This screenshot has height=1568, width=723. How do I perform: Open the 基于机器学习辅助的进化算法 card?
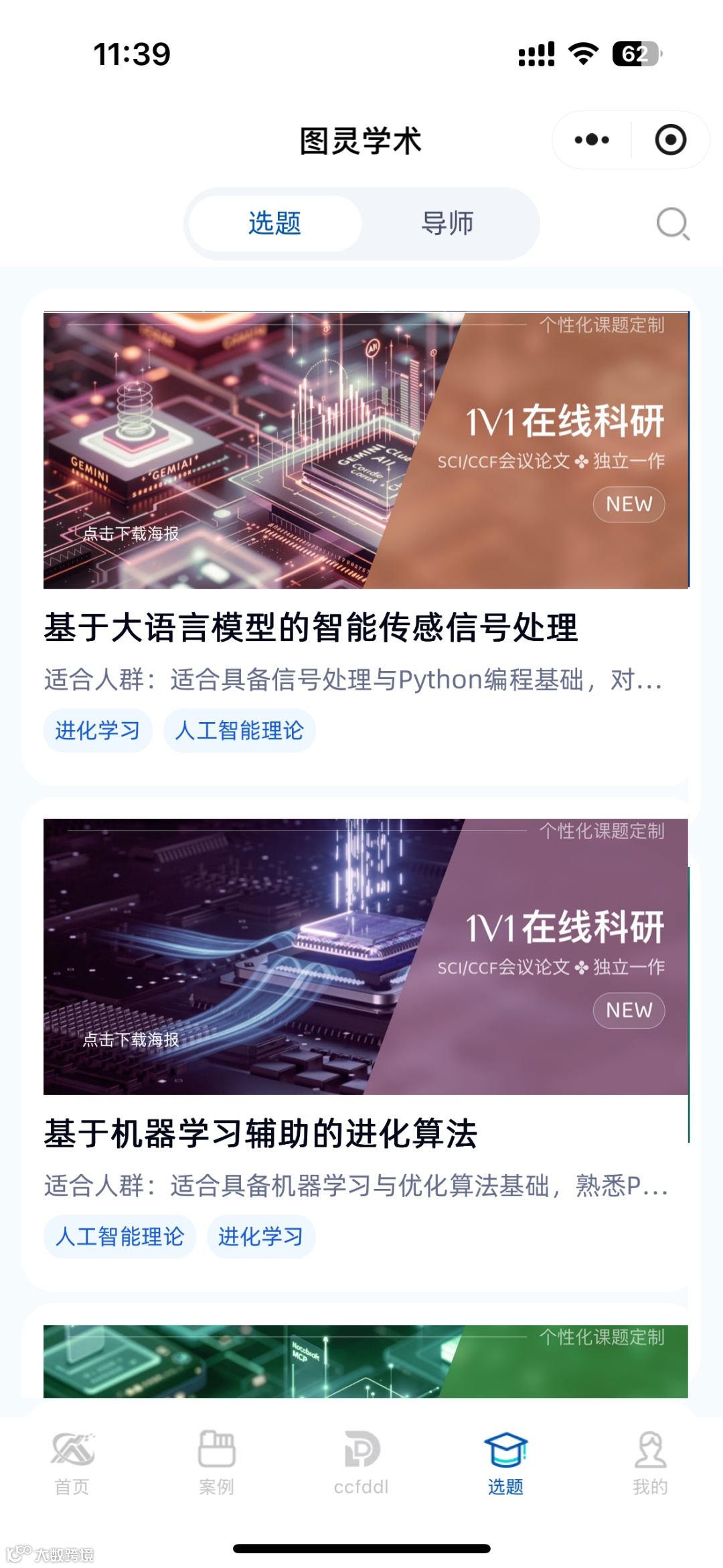pyautogui.click(x=361, y=1044)
